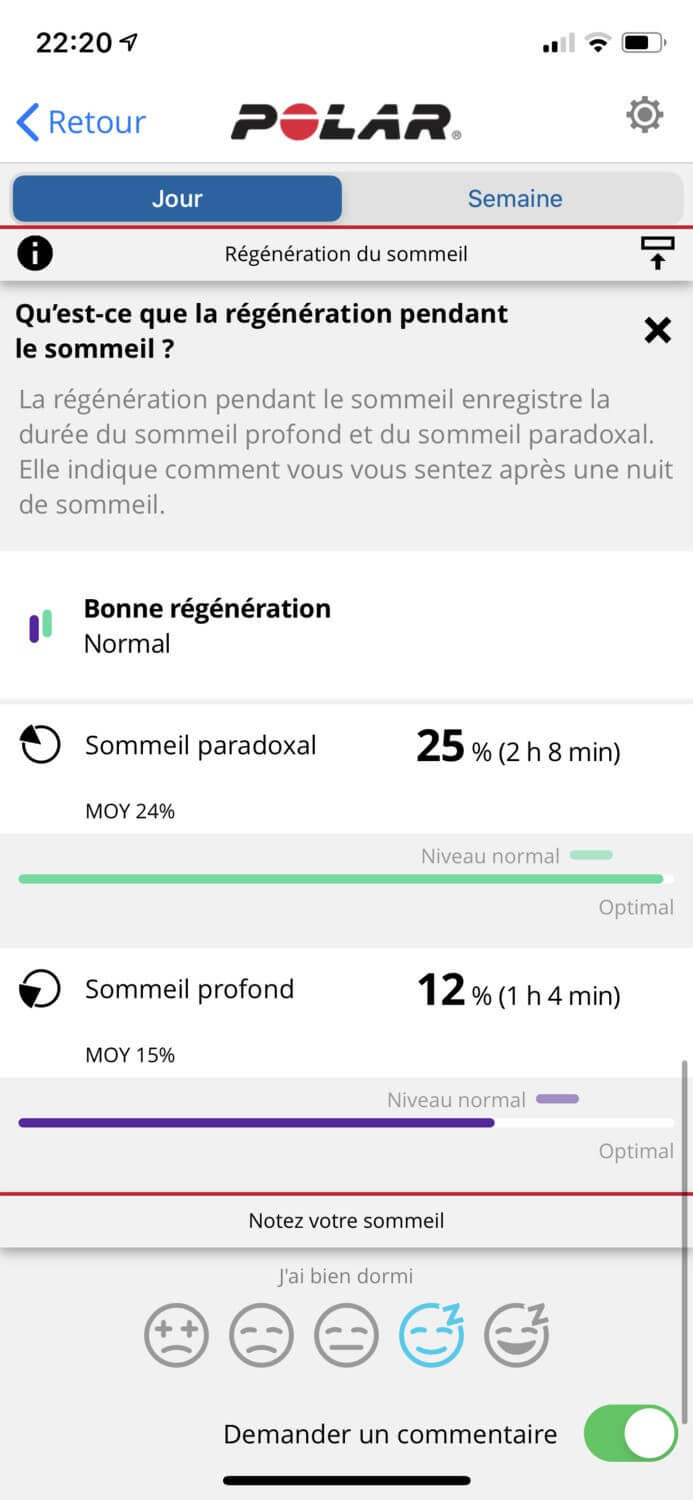
Task: Rate sleep with the neutral face
Action: pyautogui.click(x=346, y=1335)
